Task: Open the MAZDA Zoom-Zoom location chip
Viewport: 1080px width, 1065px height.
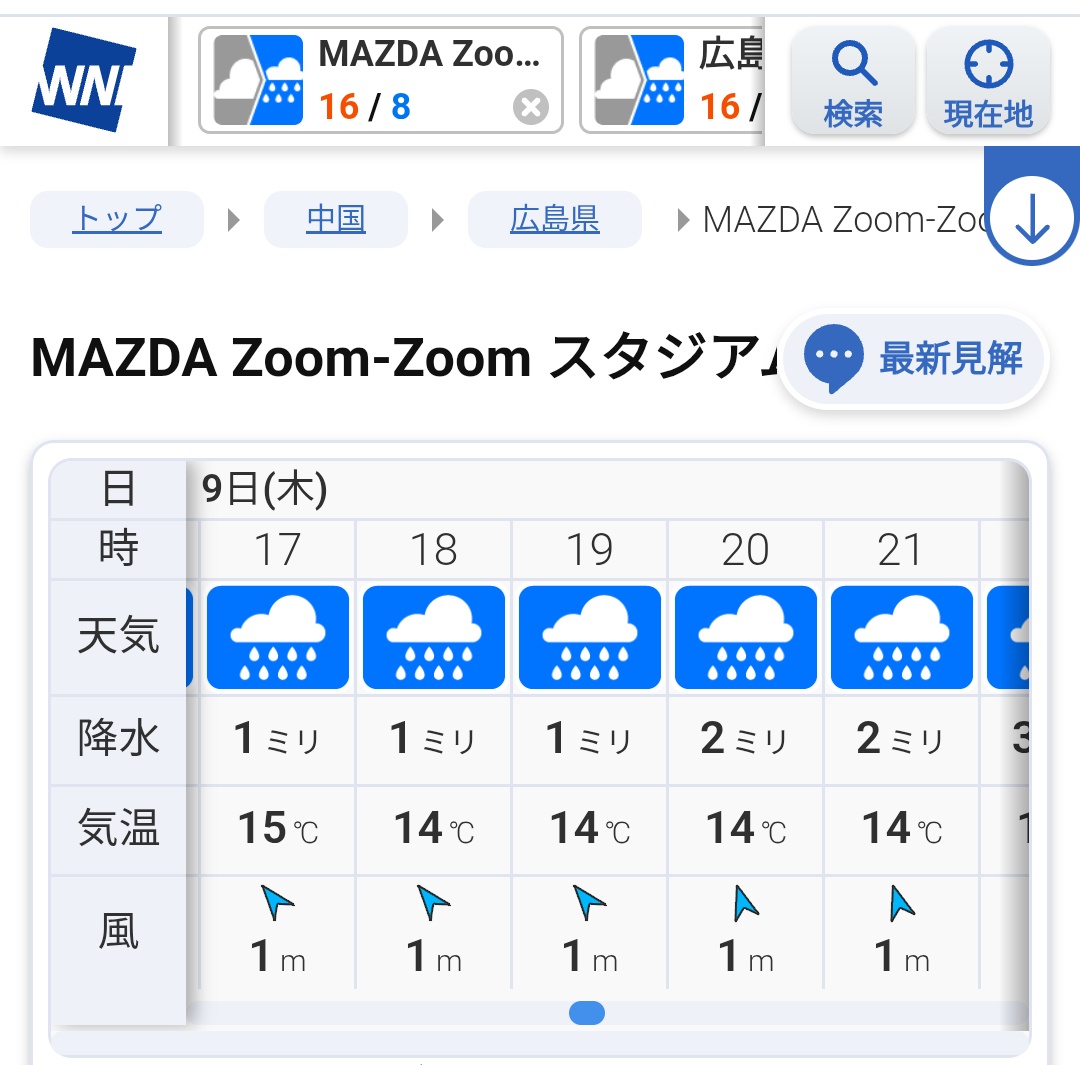Action: [x=380, y=80]
